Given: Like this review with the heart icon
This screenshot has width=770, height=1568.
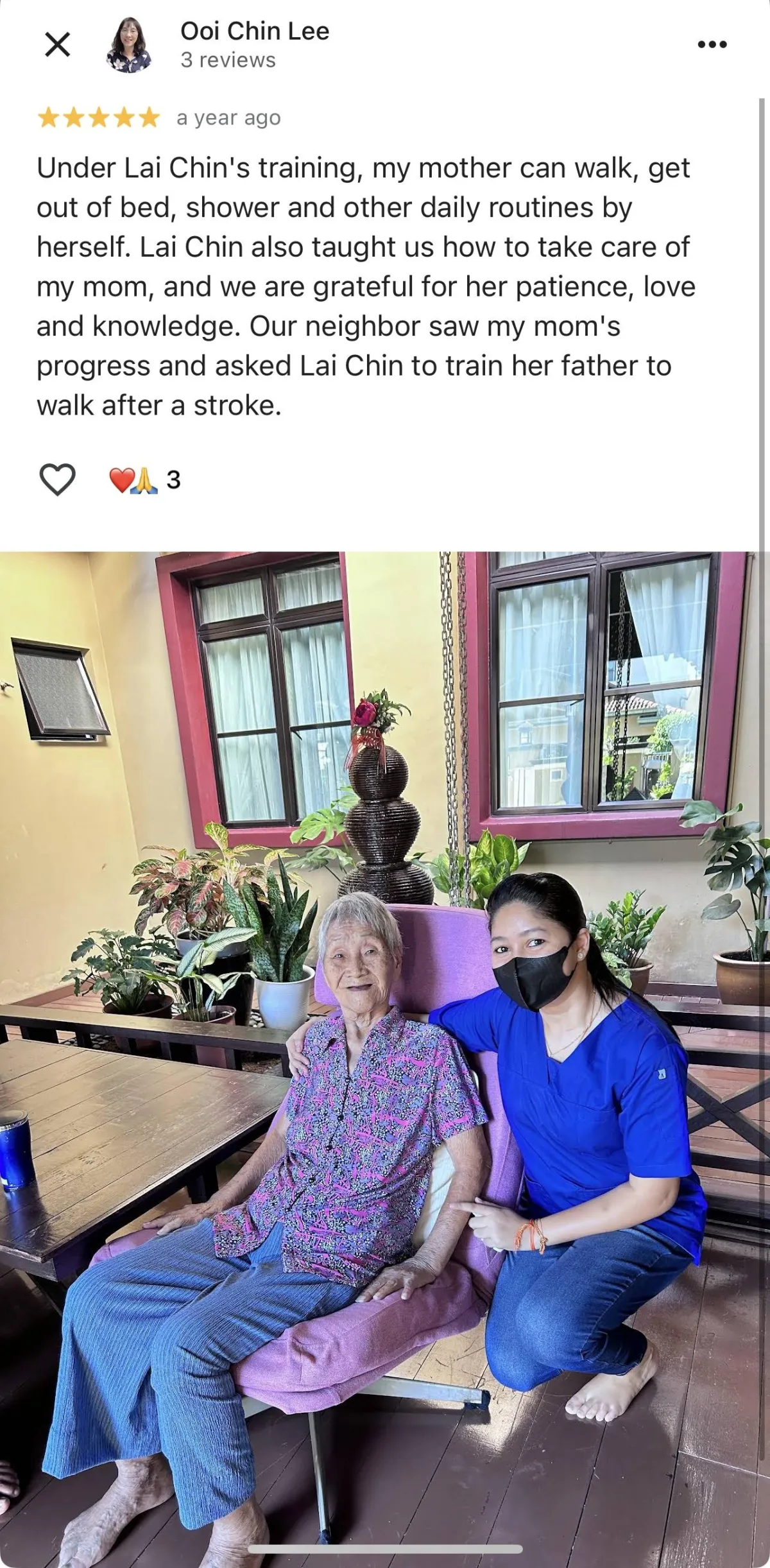Looking at the screenshot, I should [x=58, y=479].
